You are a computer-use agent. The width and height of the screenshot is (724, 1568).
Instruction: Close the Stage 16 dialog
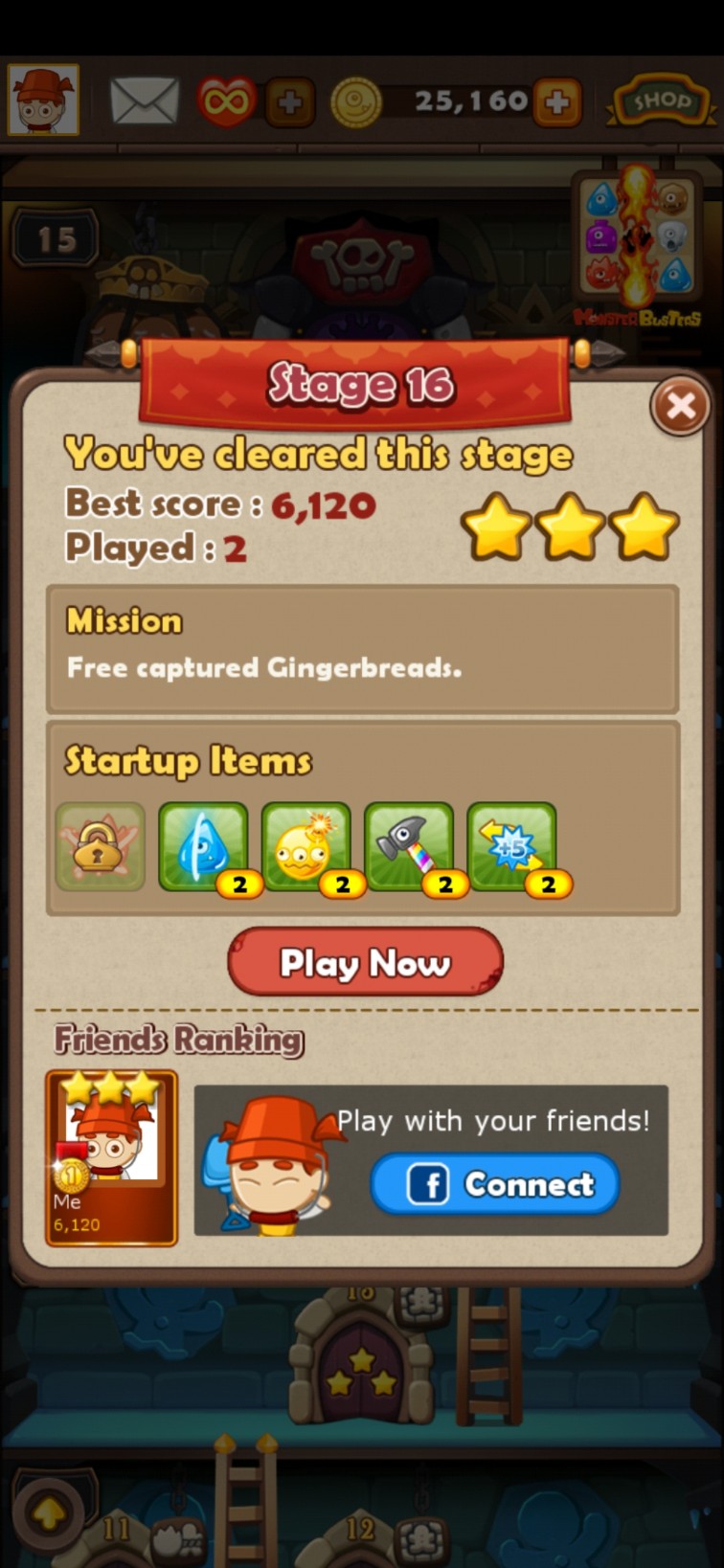click(x=680, y=406)
